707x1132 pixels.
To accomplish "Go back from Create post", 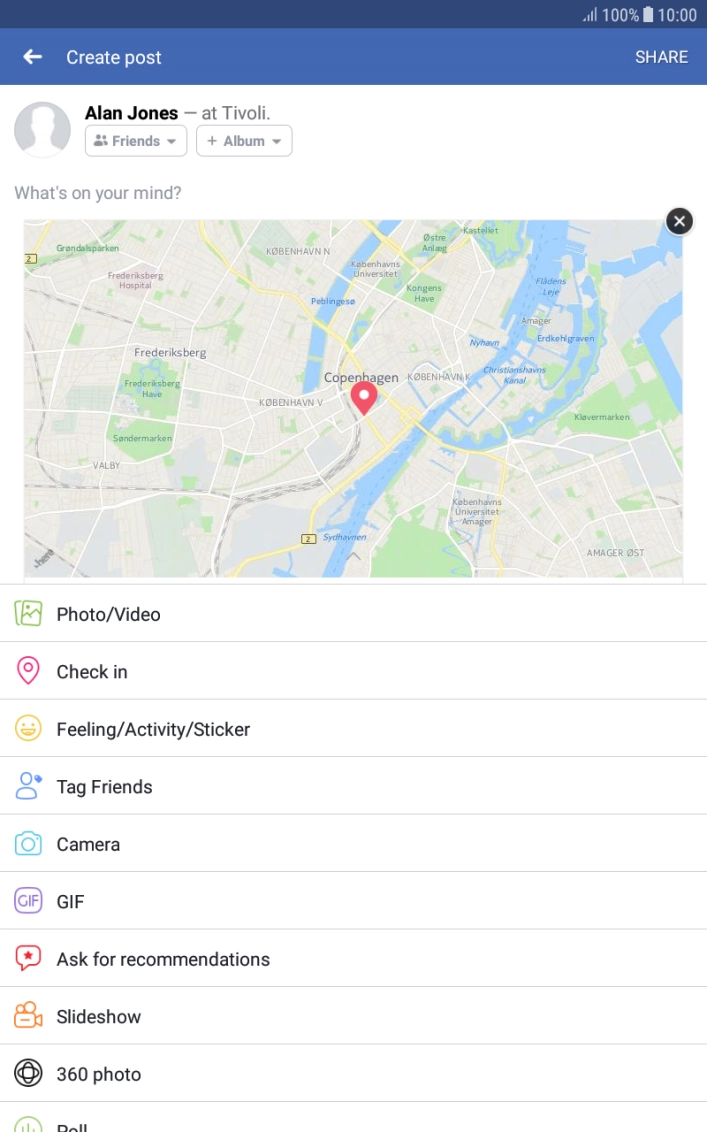I will [x=32, y=57].
